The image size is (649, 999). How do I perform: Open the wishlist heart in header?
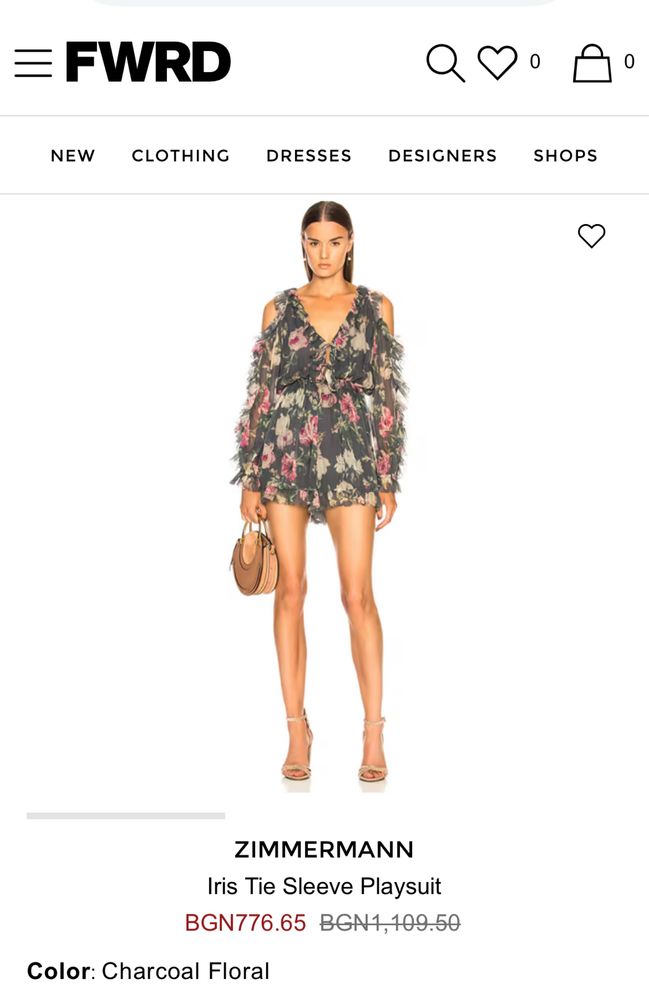coord(497,63)
